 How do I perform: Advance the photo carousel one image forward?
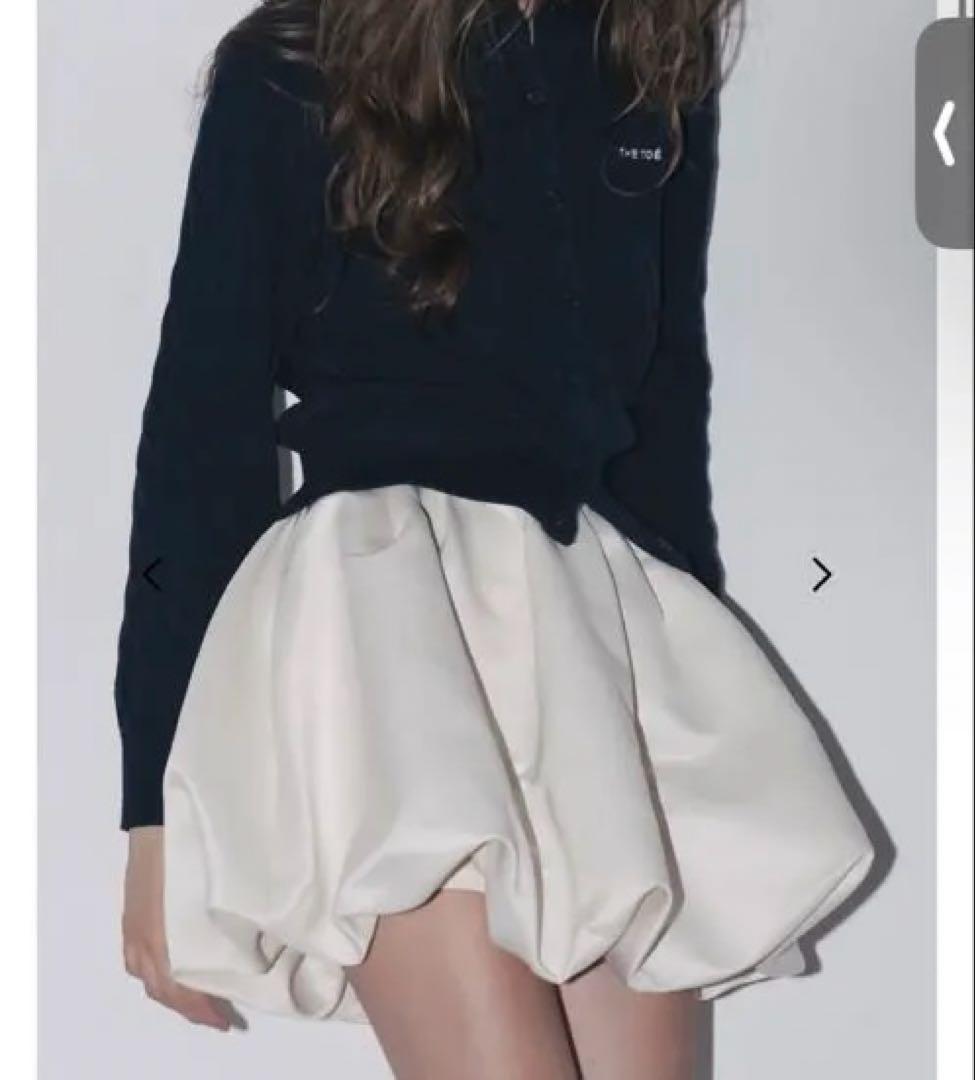pos(821,575)
